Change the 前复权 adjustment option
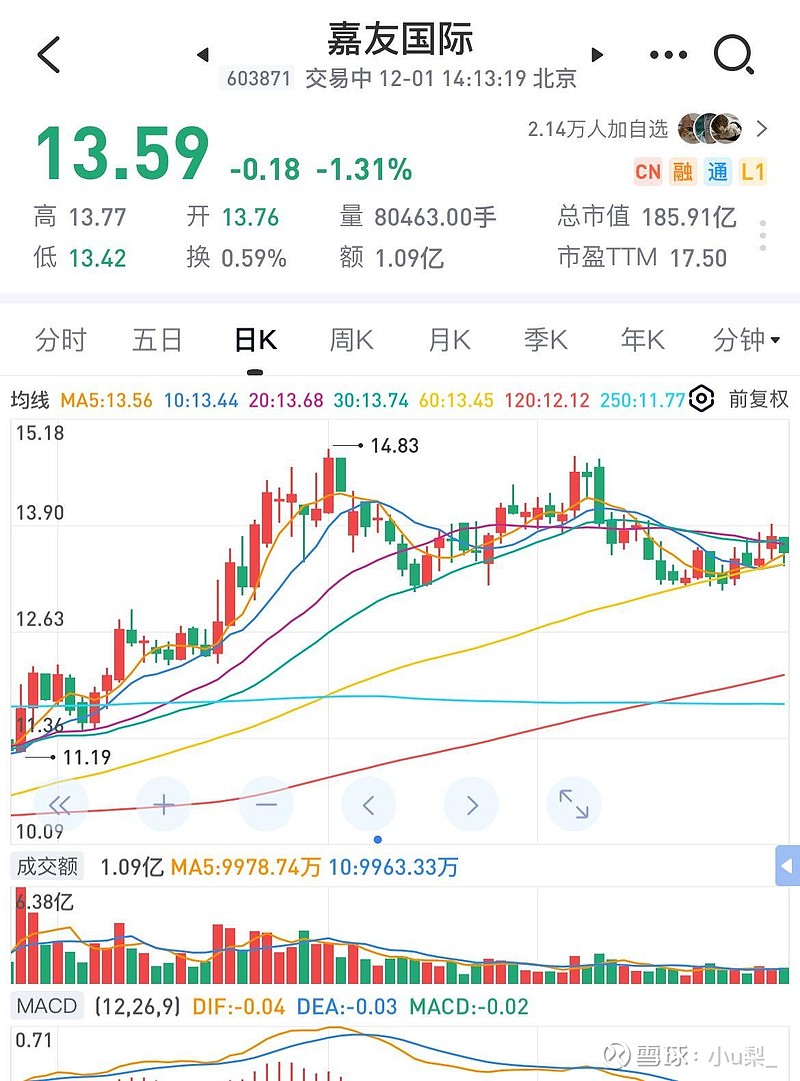800x1081 pixels. [759, 399]
